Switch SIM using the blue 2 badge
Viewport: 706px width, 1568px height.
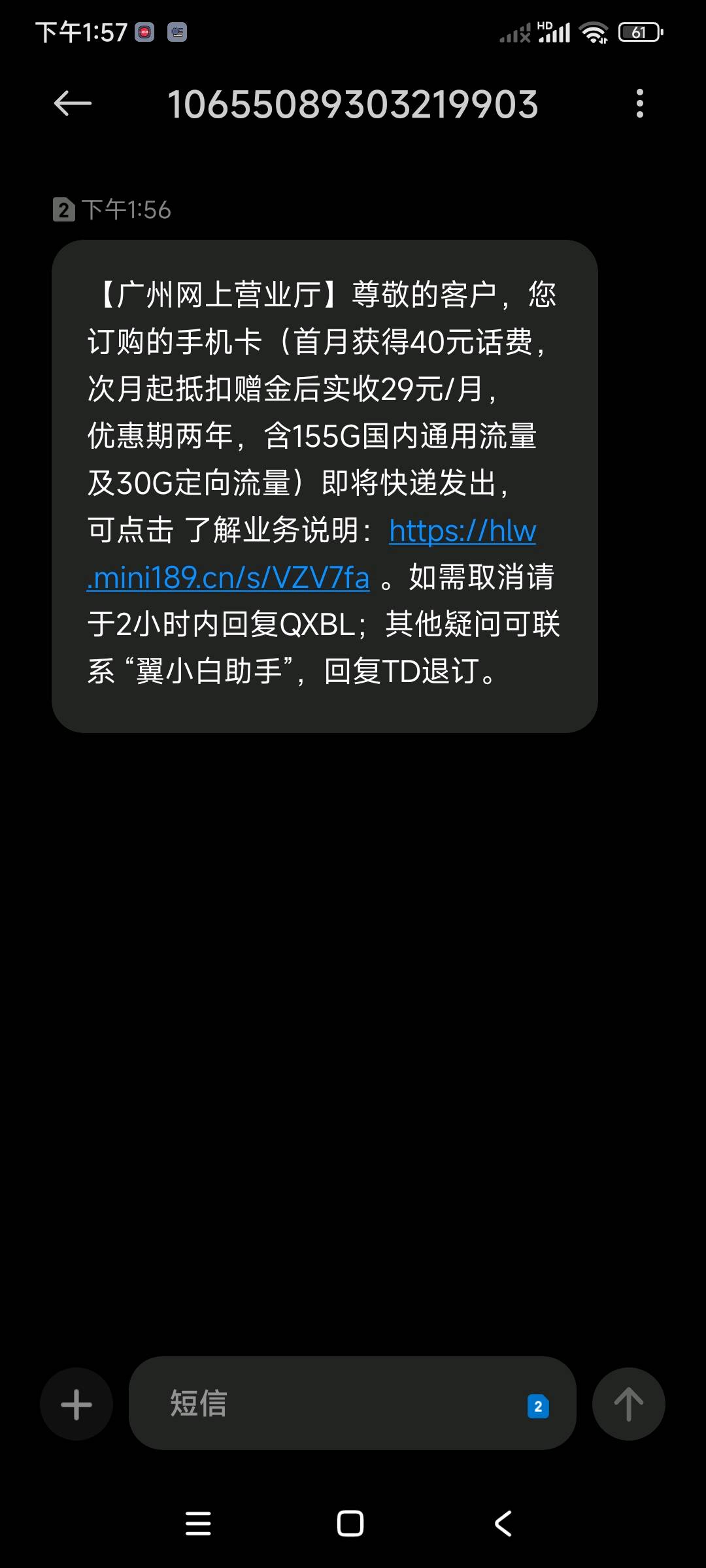(538, 1406)
